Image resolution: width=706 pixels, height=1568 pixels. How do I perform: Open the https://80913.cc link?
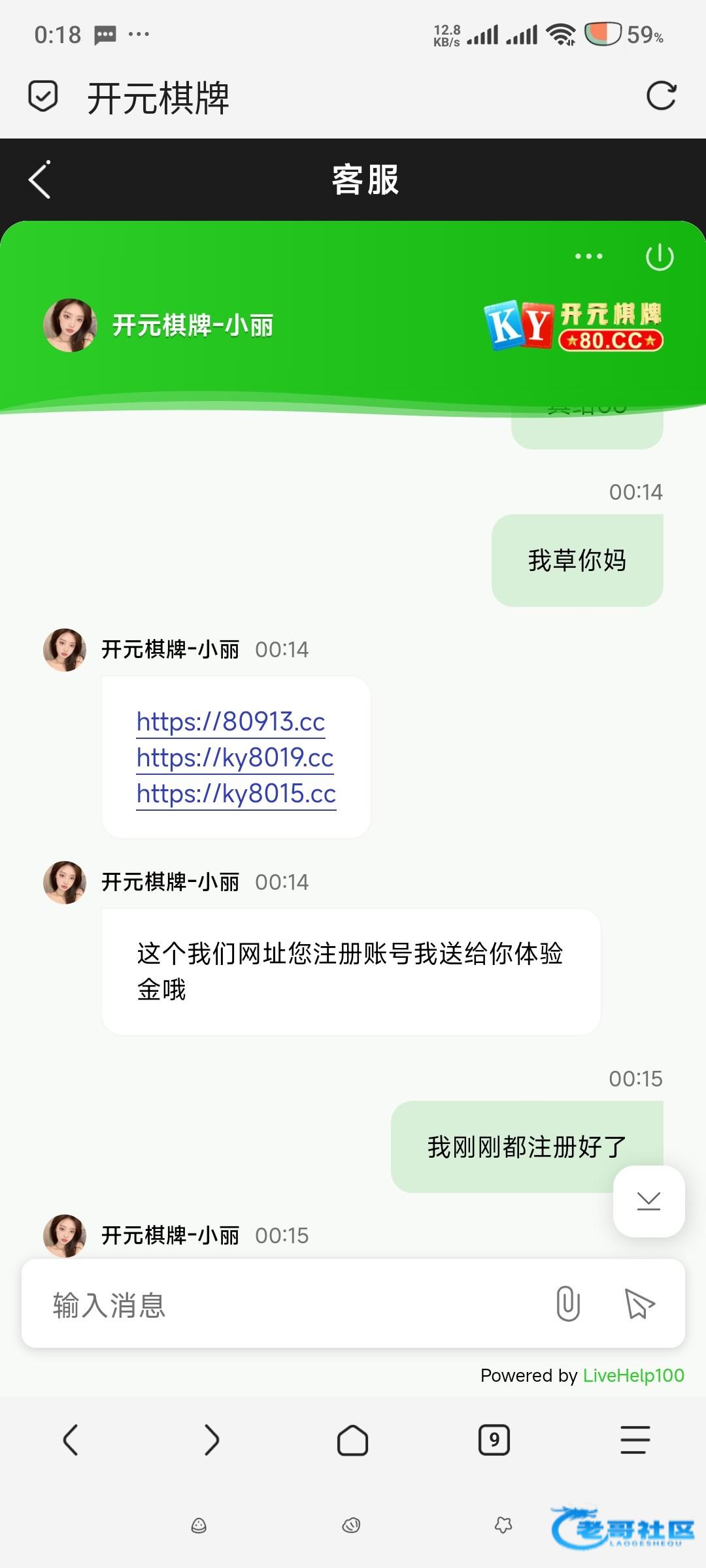coord(231,722)
